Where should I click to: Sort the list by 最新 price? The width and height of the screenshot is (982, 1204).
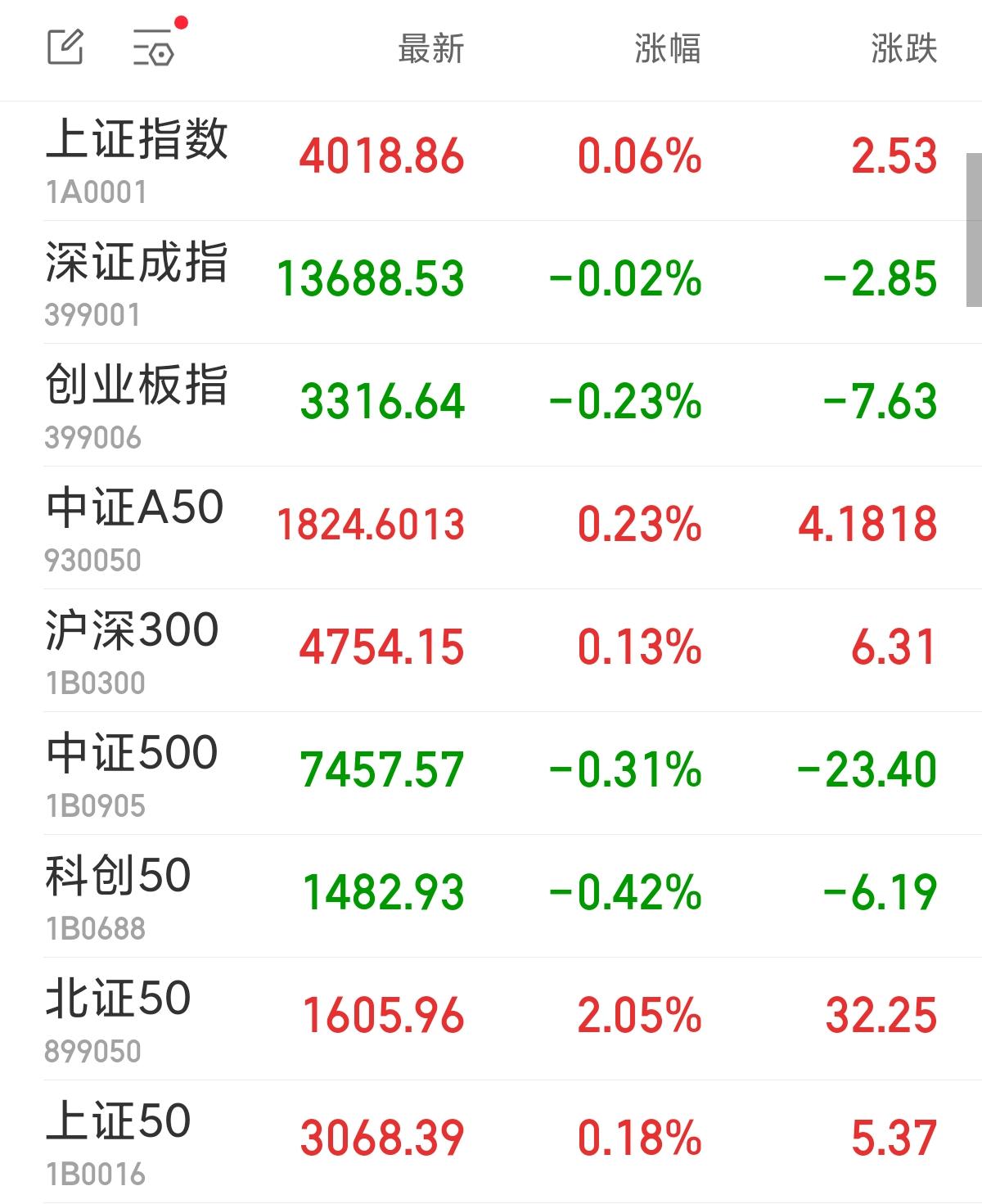(x=430, y=49)
